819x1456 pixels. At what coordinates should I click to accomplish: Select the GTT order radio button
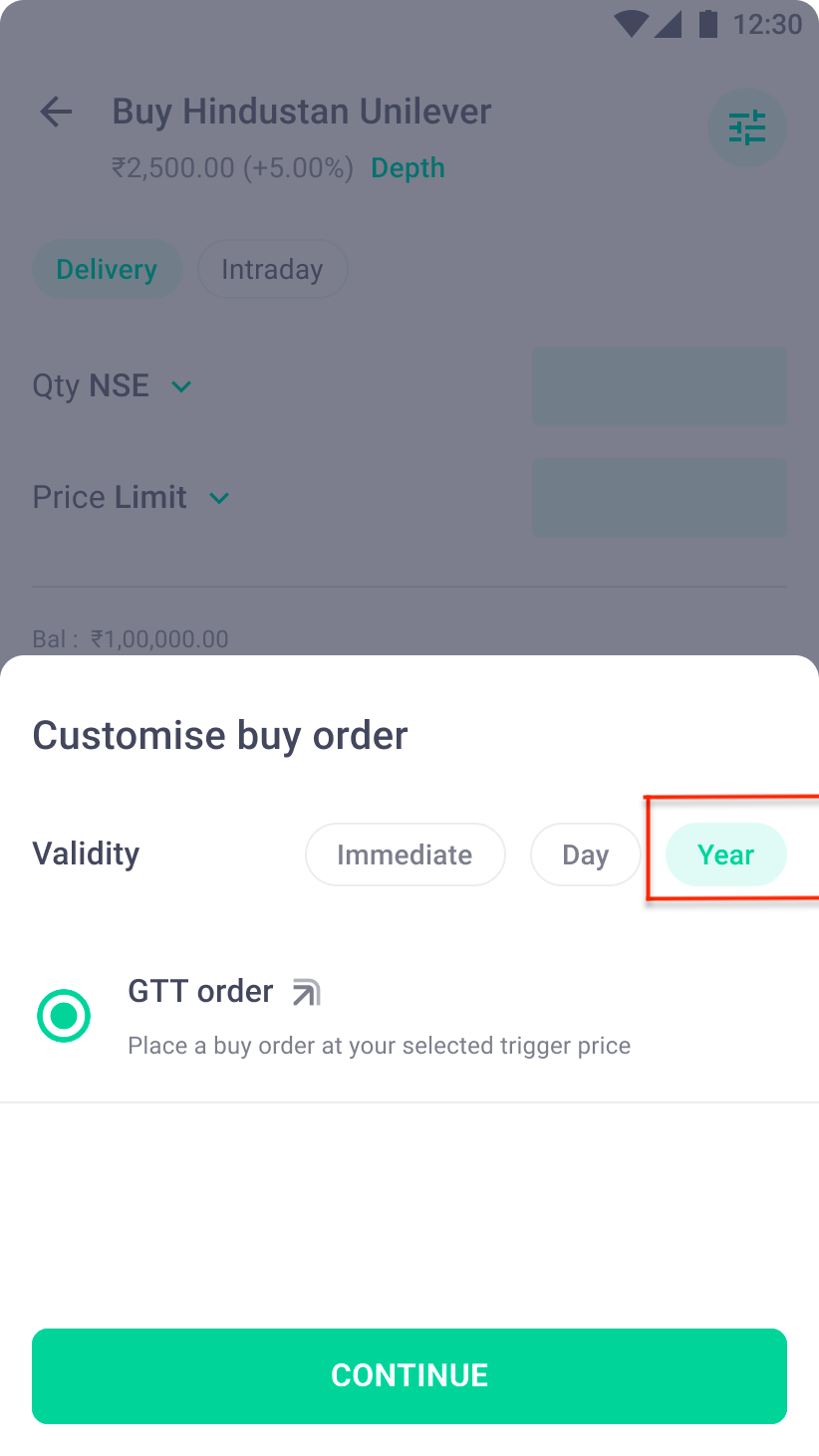(64, 1015)
